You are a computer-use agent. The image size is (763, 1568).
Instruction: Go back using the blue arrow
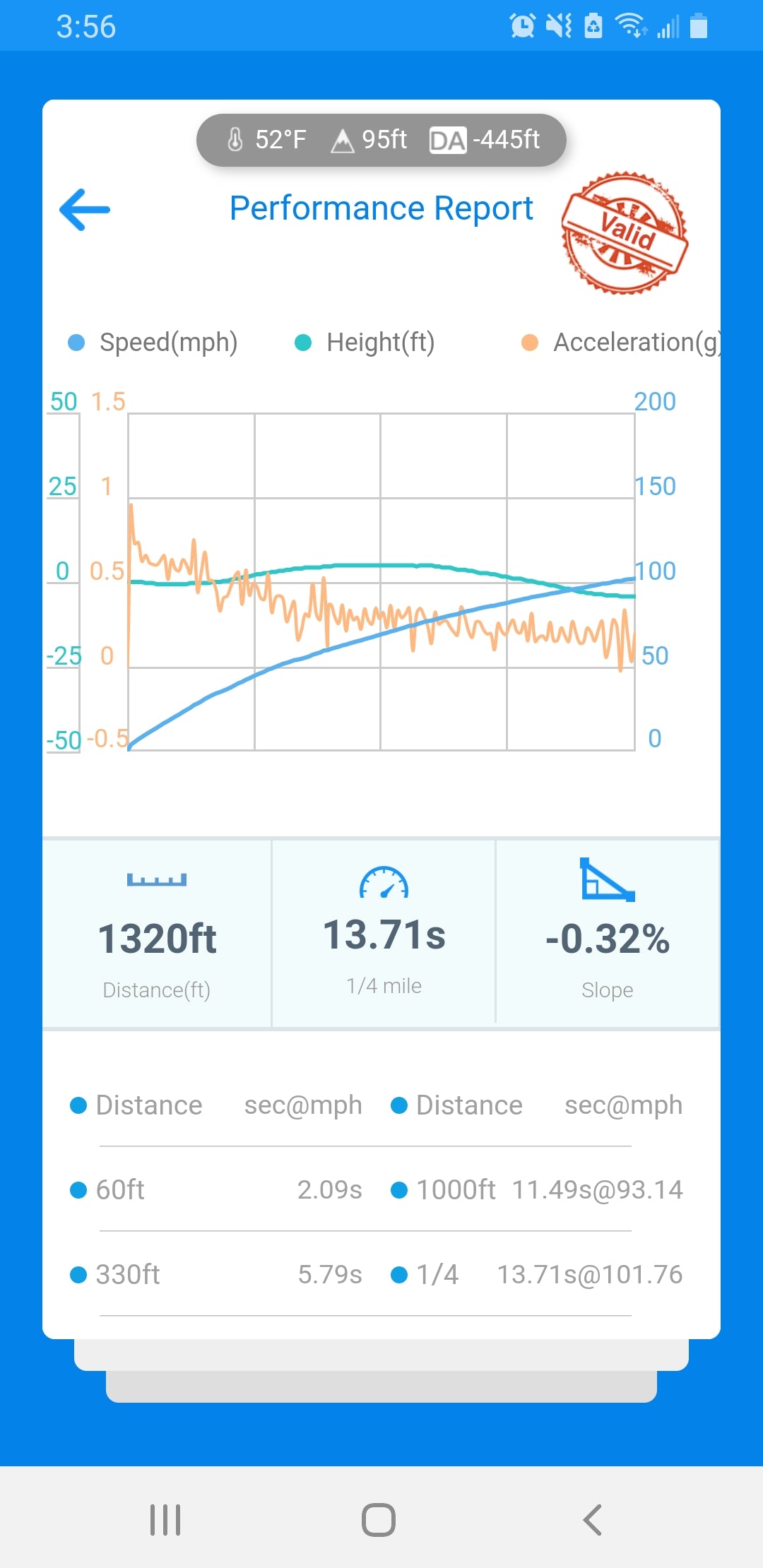pos(85,210)
